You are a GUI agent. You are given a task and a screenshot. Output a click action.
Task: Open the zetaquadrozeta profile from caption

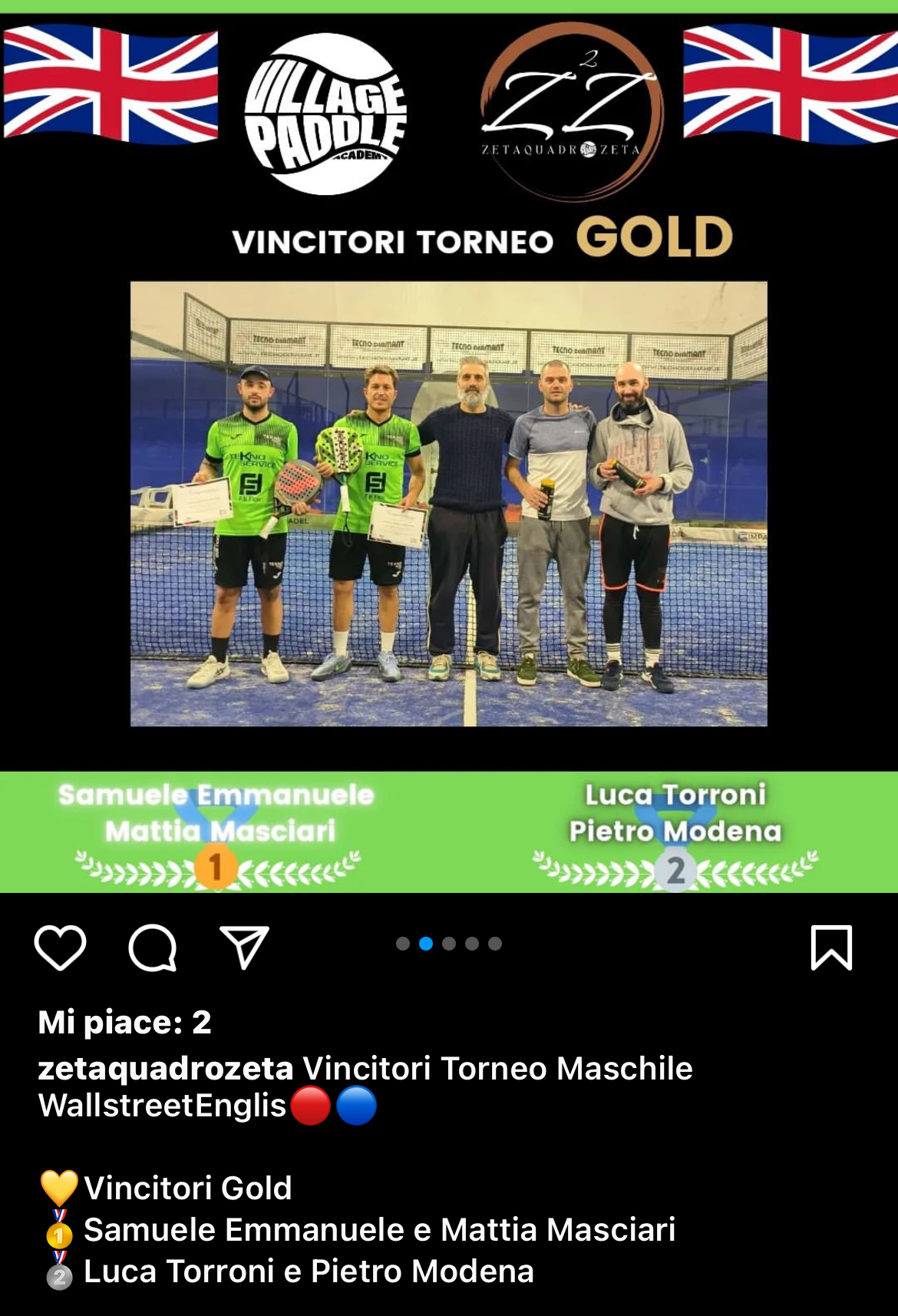tap(165, 1068)
